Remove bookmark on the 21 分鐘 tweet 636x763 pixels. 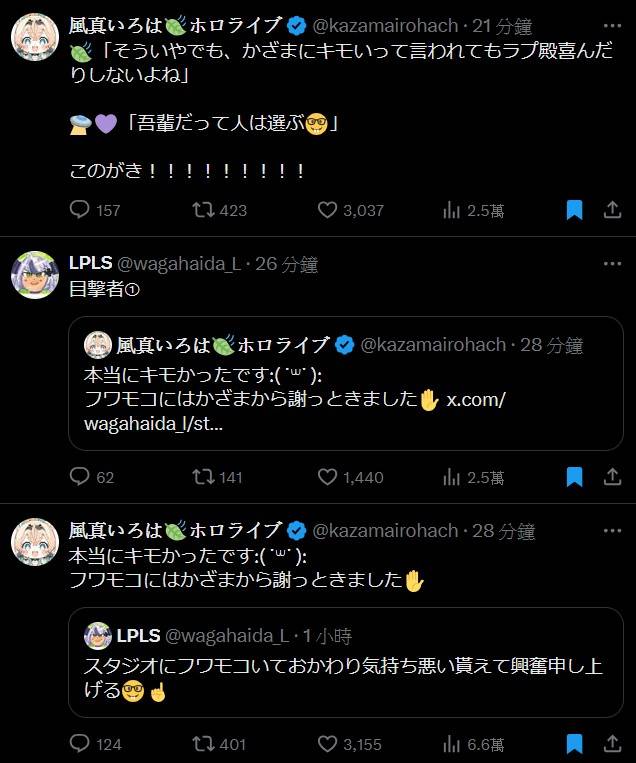coord(574,210)
